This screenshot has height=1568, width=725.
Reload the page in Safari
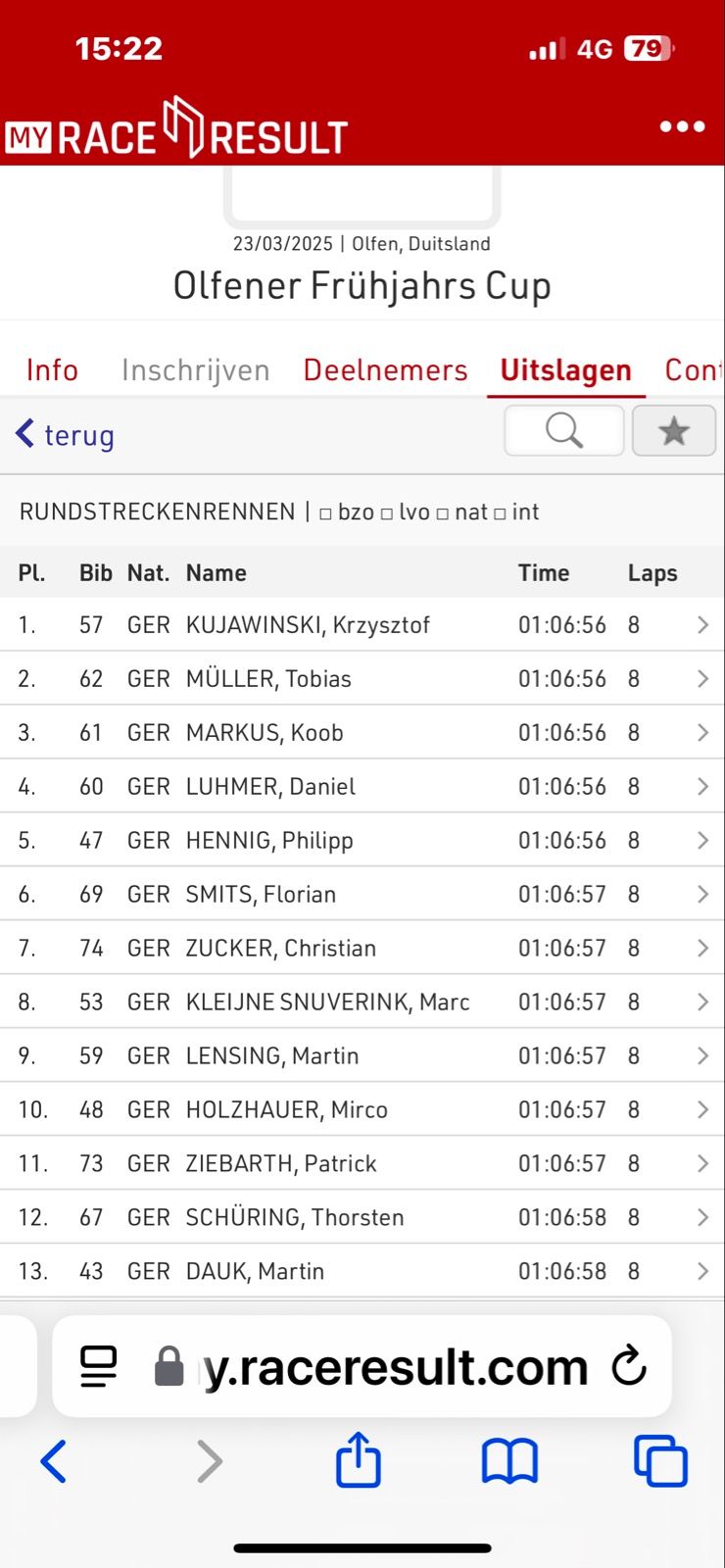pos(629,1366)
